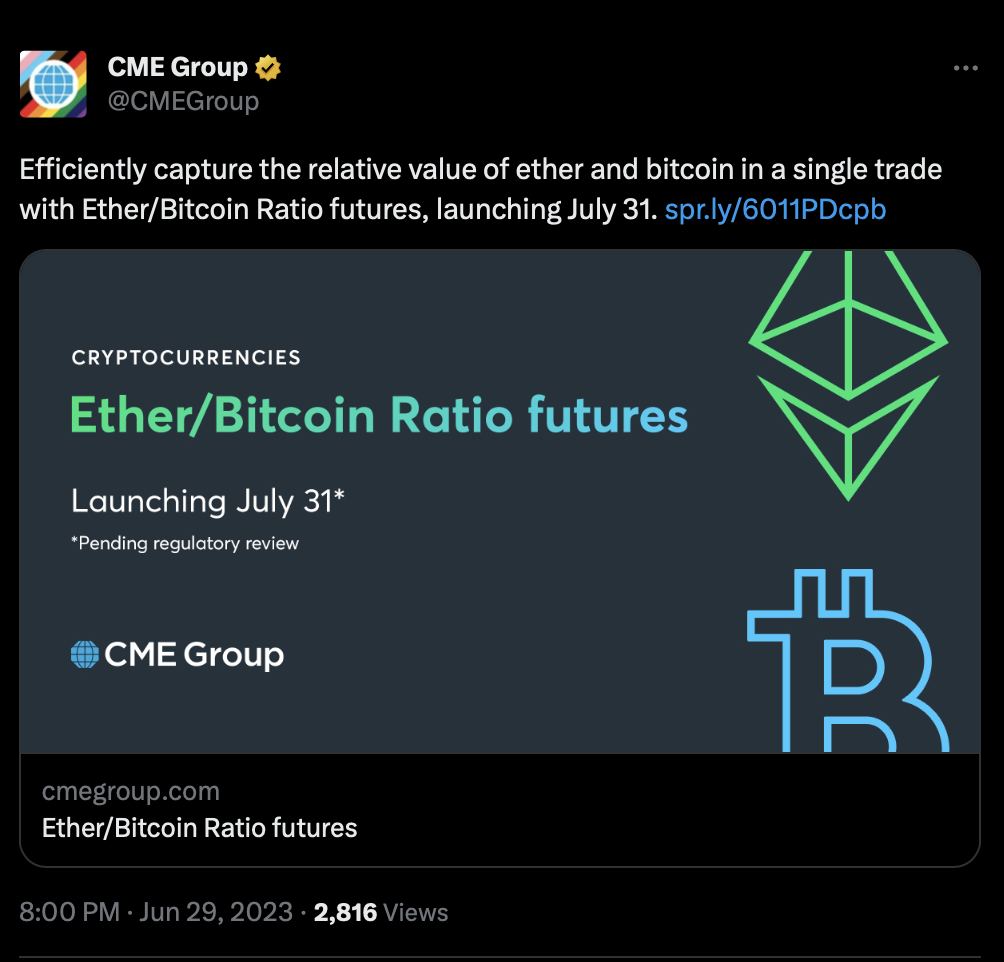Follow the spr.ly/6011PDcpb link
This screenshot has width=1004, height=962.
775,210
